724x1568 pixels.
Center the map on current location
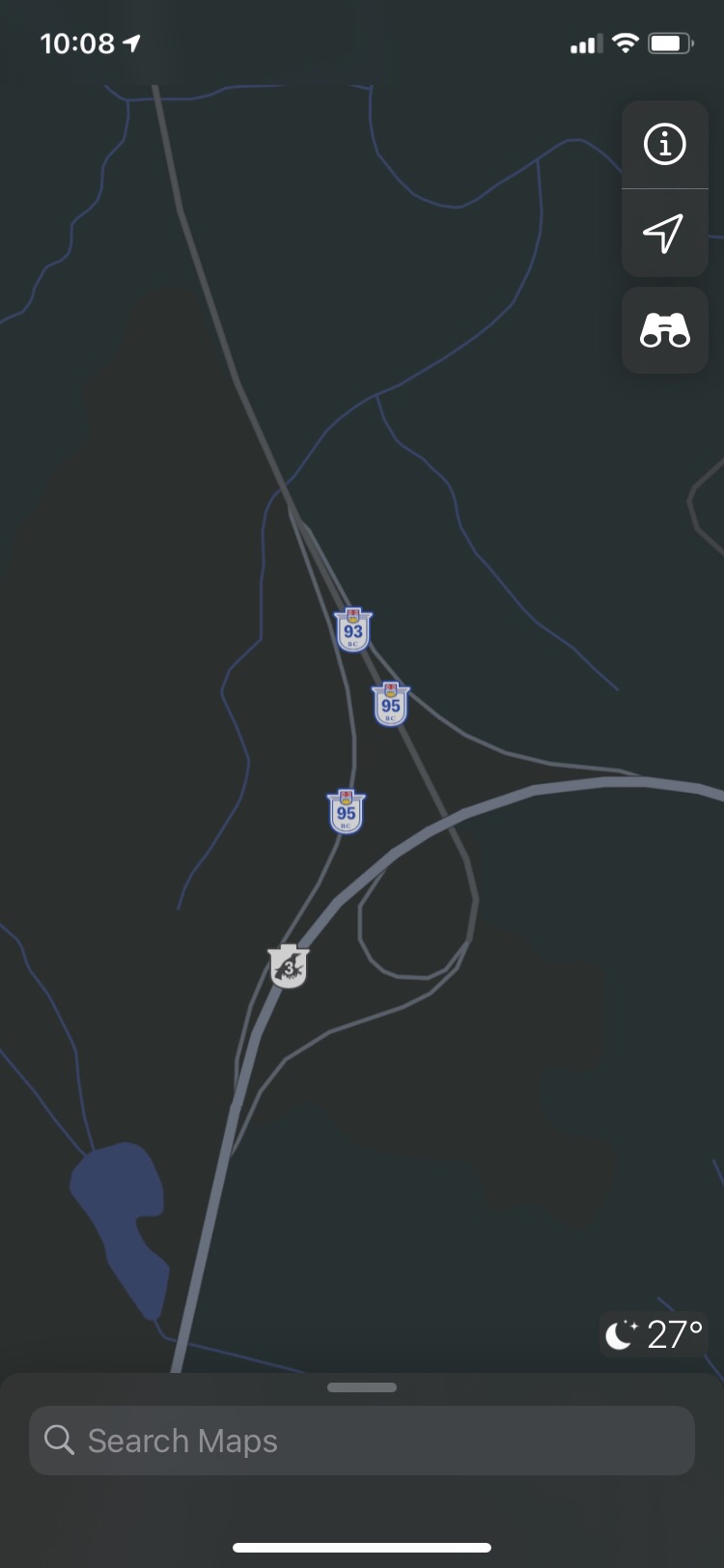click(664, 233)
